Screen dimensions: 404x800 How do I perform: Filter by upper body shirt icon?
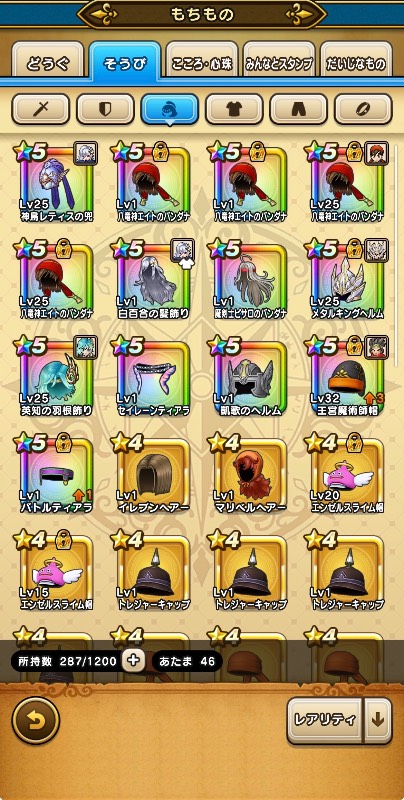[x=234, y=109]
